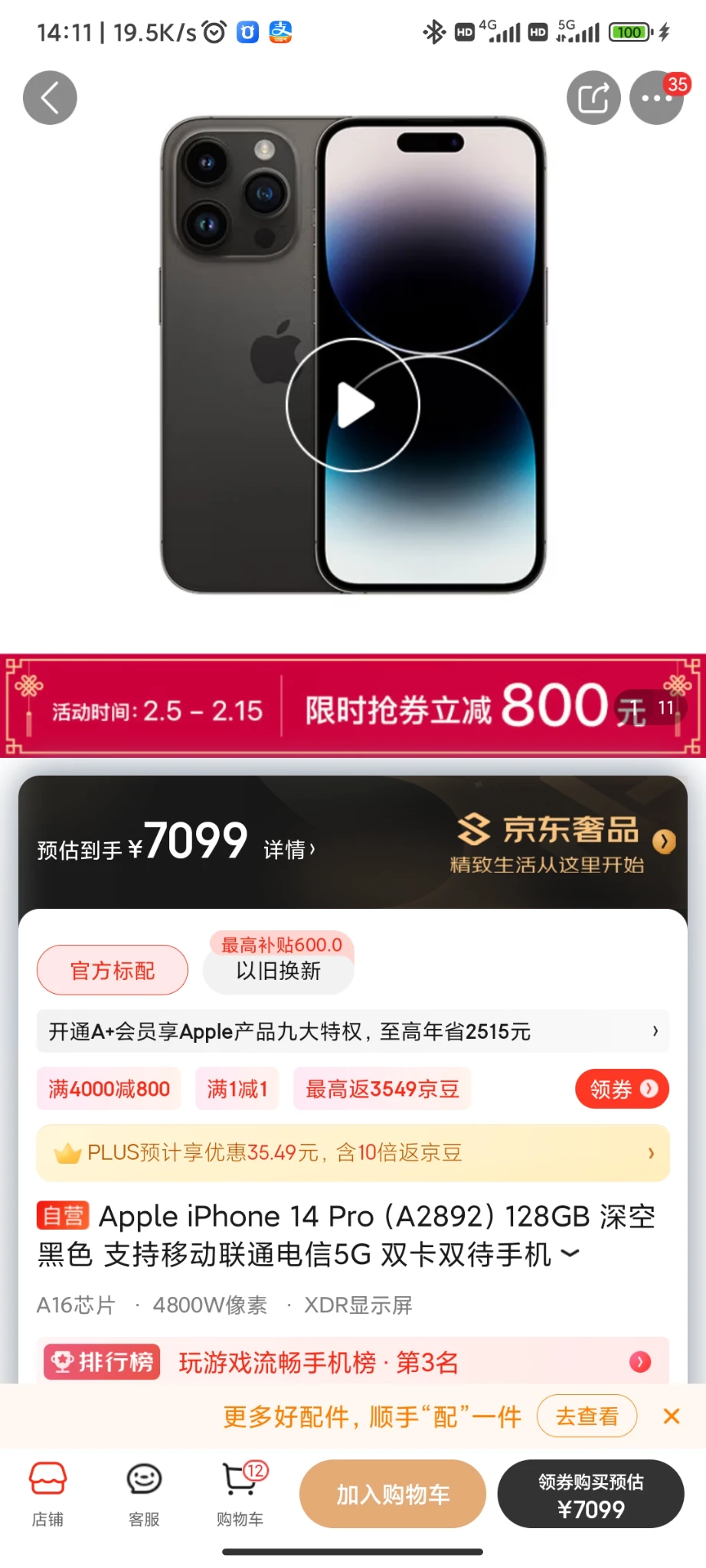This screenshot has height=1568, width=706.
Task: Tap 去查看 for accessories
Action: [587, 1416]
